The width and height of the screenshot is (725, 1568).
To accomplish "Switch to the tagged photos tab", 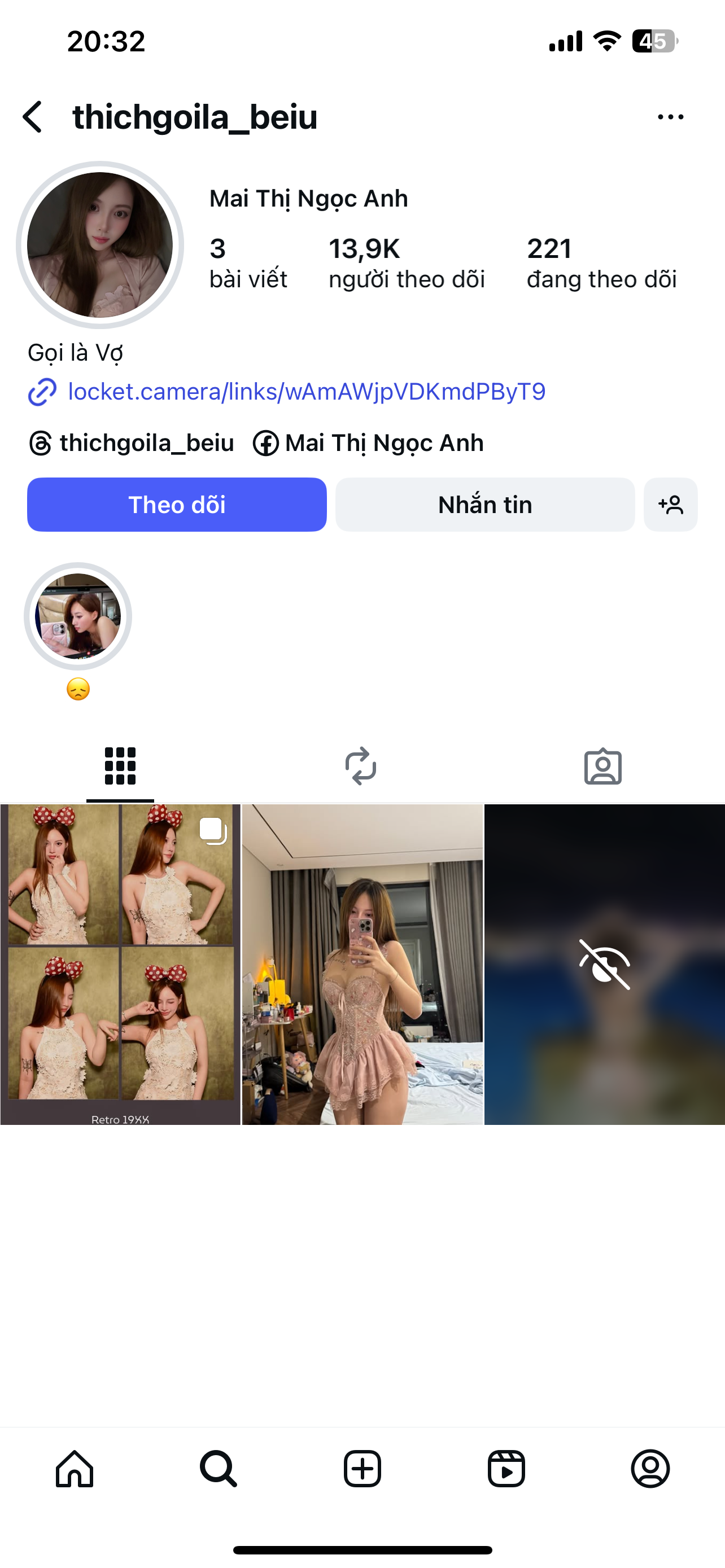I will point(602,766).
